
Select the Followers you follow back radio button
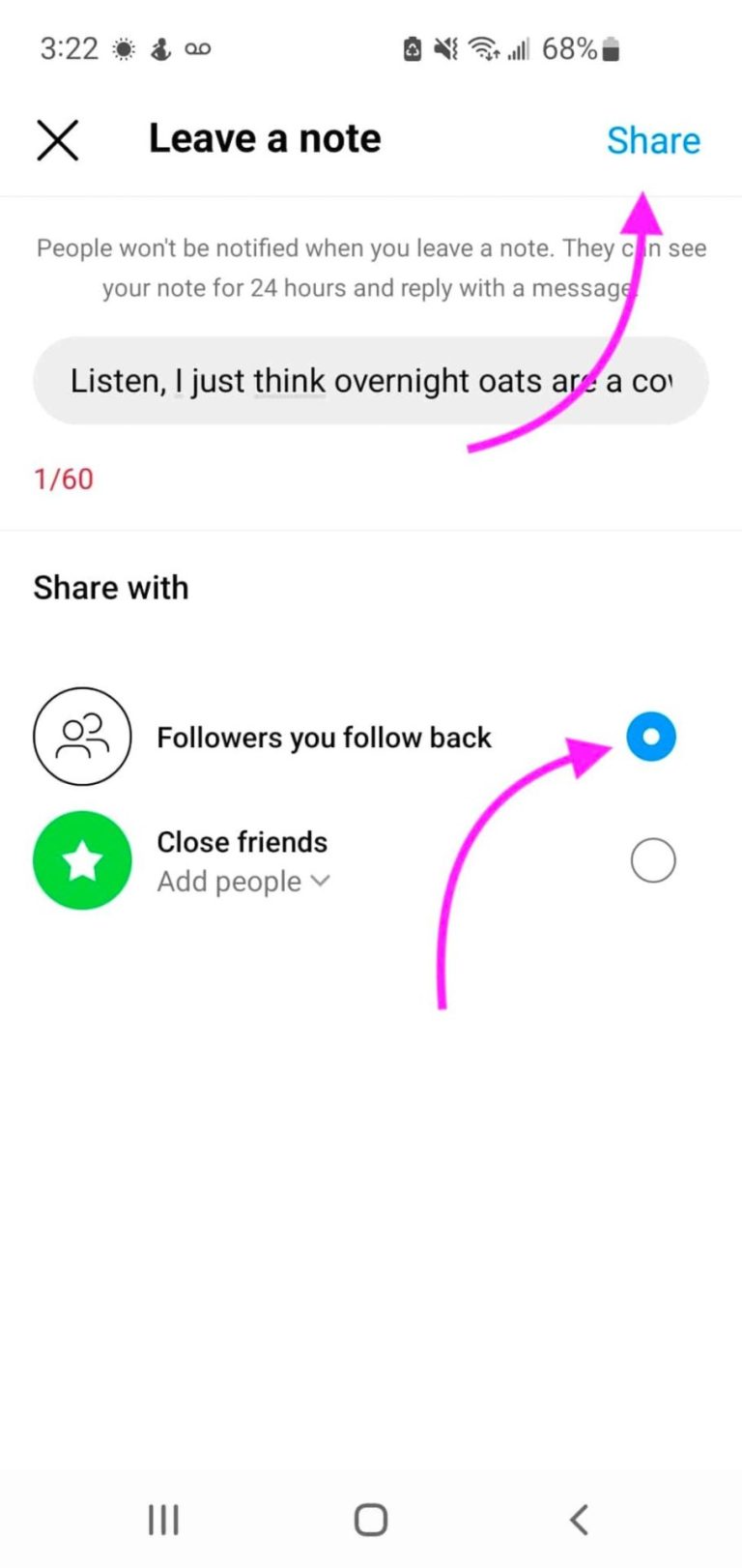point(651,736)
